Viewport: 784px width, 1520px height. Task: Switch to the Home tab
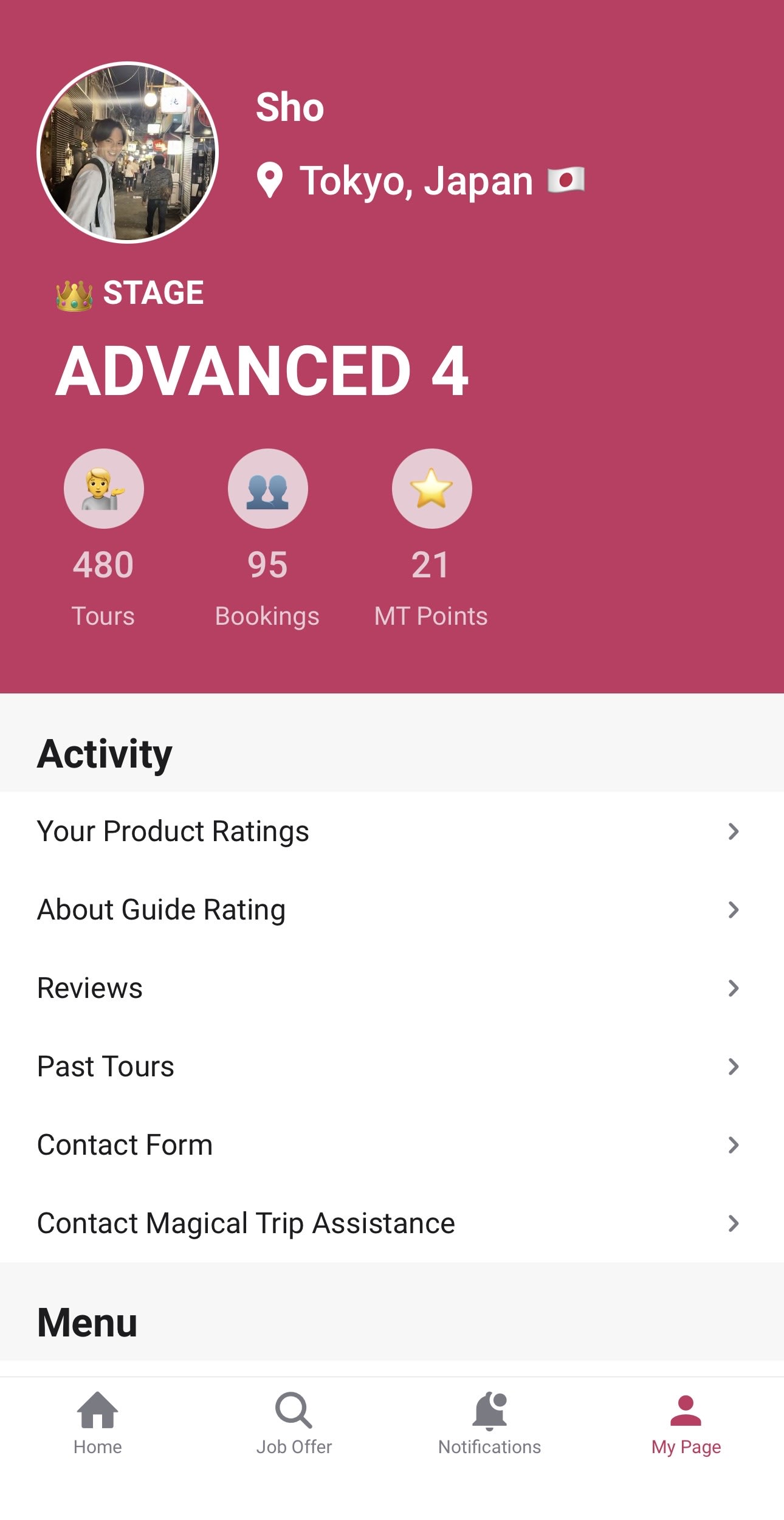(x=98, y=1423)
